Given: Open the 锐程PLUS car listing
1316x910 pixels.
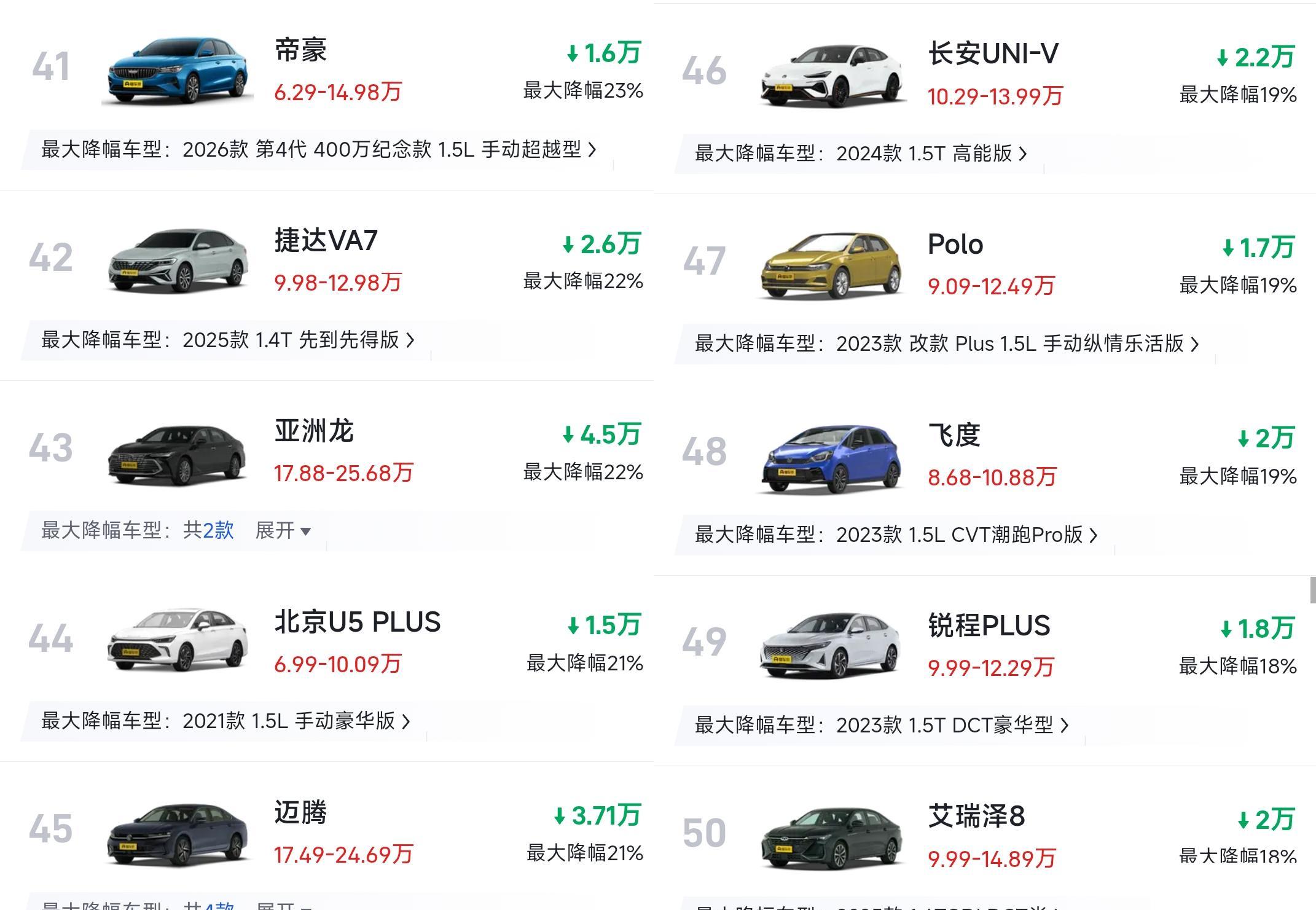Looking at the screenshot, I should pyautogui.click(x=989, y=626).
